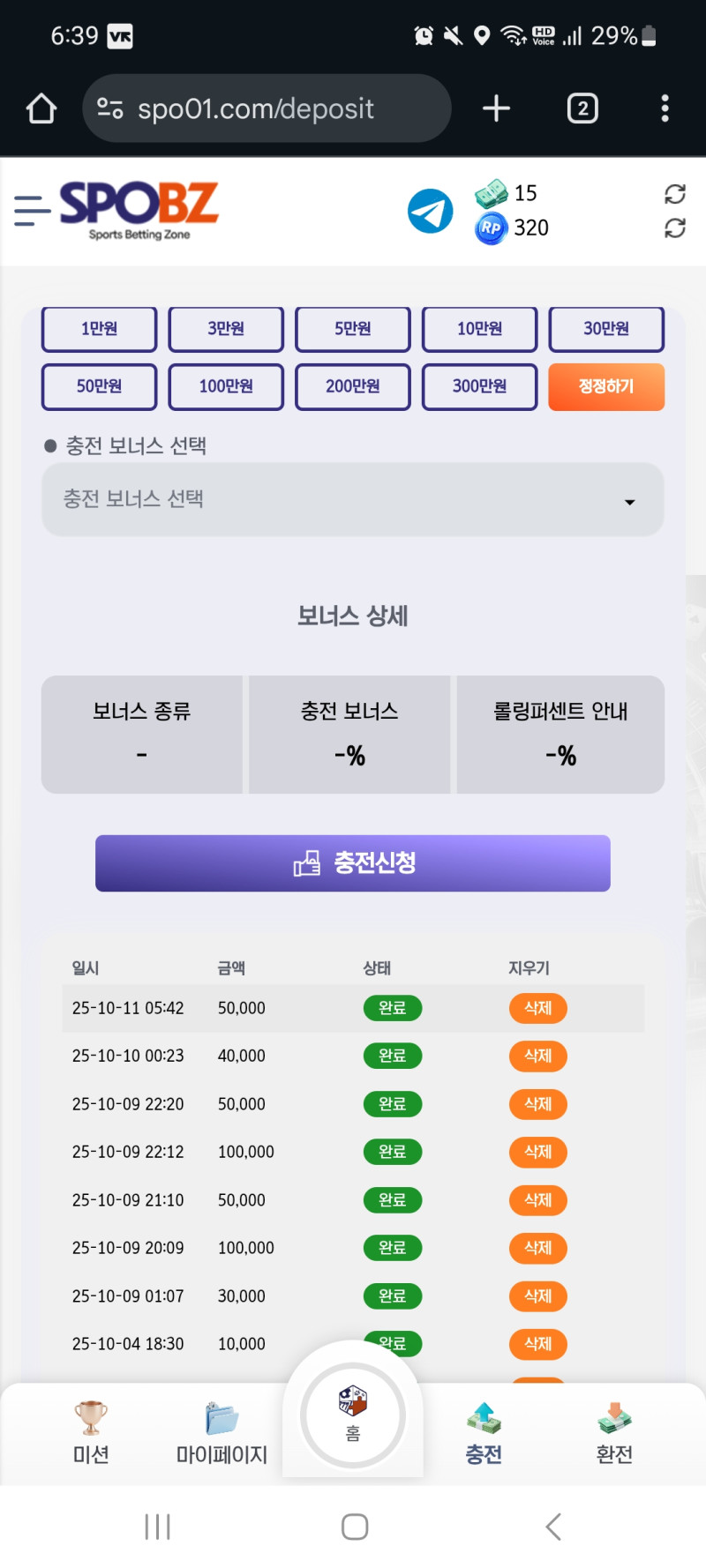Expand the 충전 보너스 선택 dropdown
706x1568 pixels.
[353, 500]
